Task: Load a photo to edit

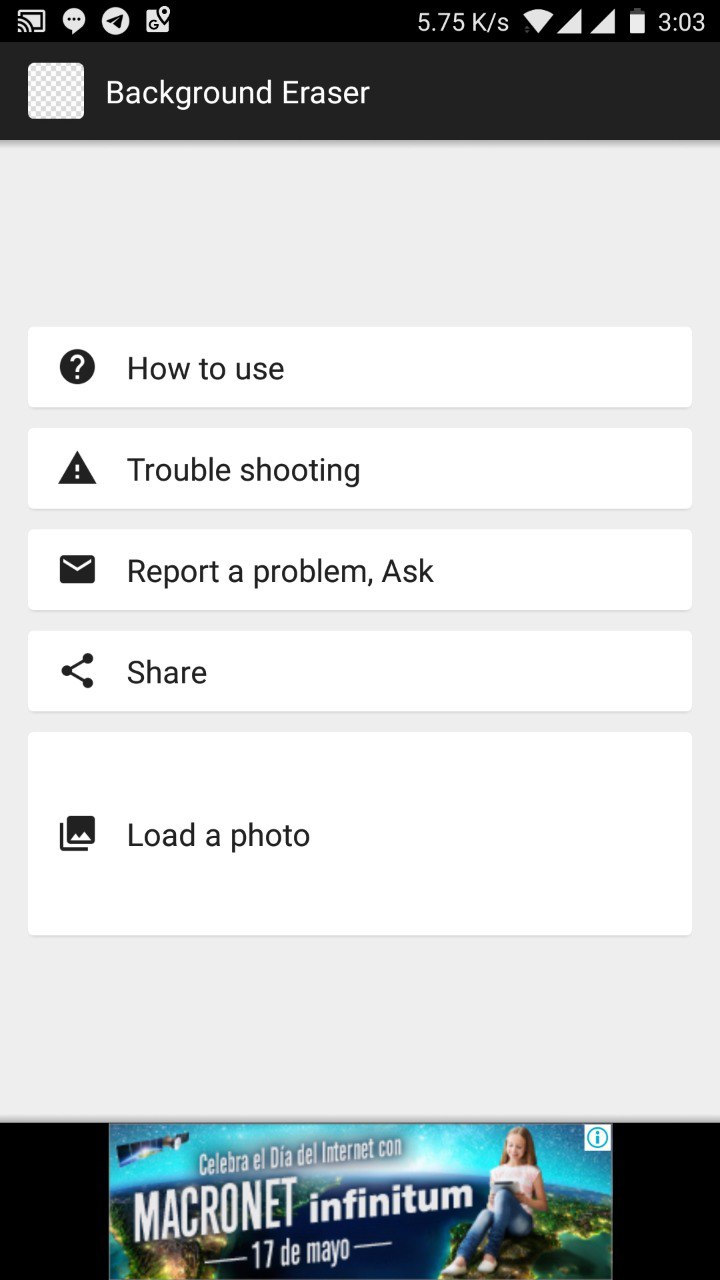Action: pos(359,834)
